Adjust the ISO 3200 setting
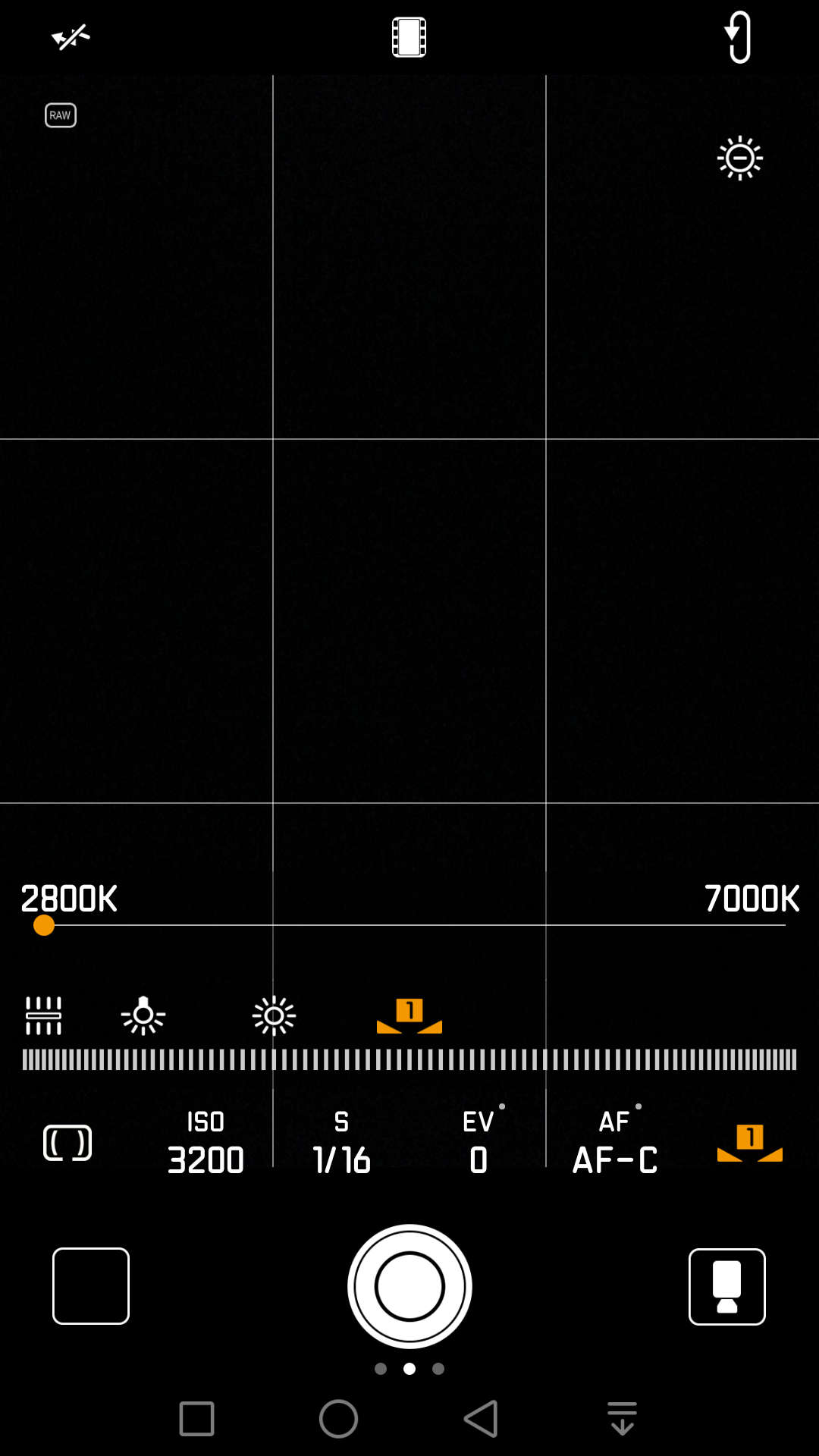 206,1141
